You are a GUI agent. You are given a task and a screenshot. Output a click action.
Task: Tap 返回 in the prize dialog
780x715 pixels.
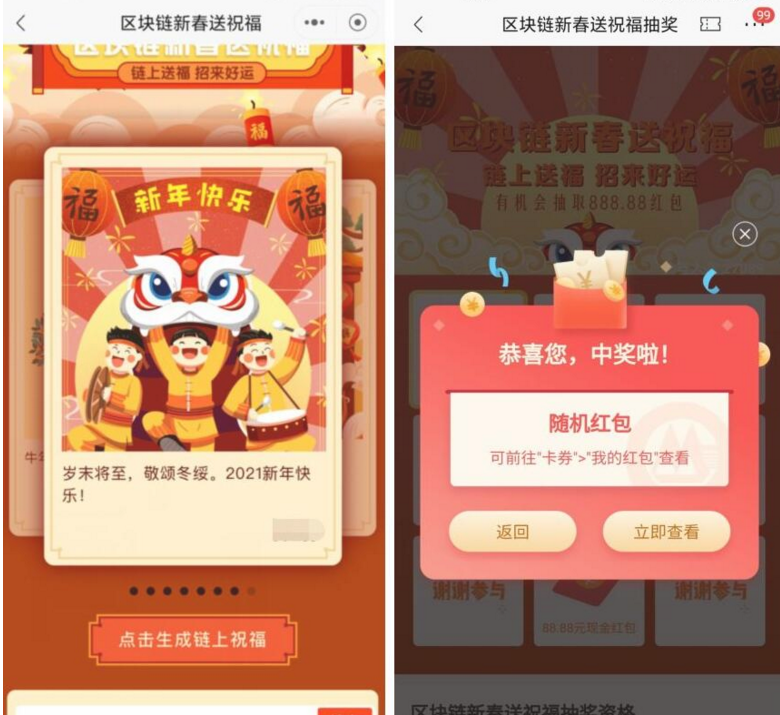tap(511, 532)
